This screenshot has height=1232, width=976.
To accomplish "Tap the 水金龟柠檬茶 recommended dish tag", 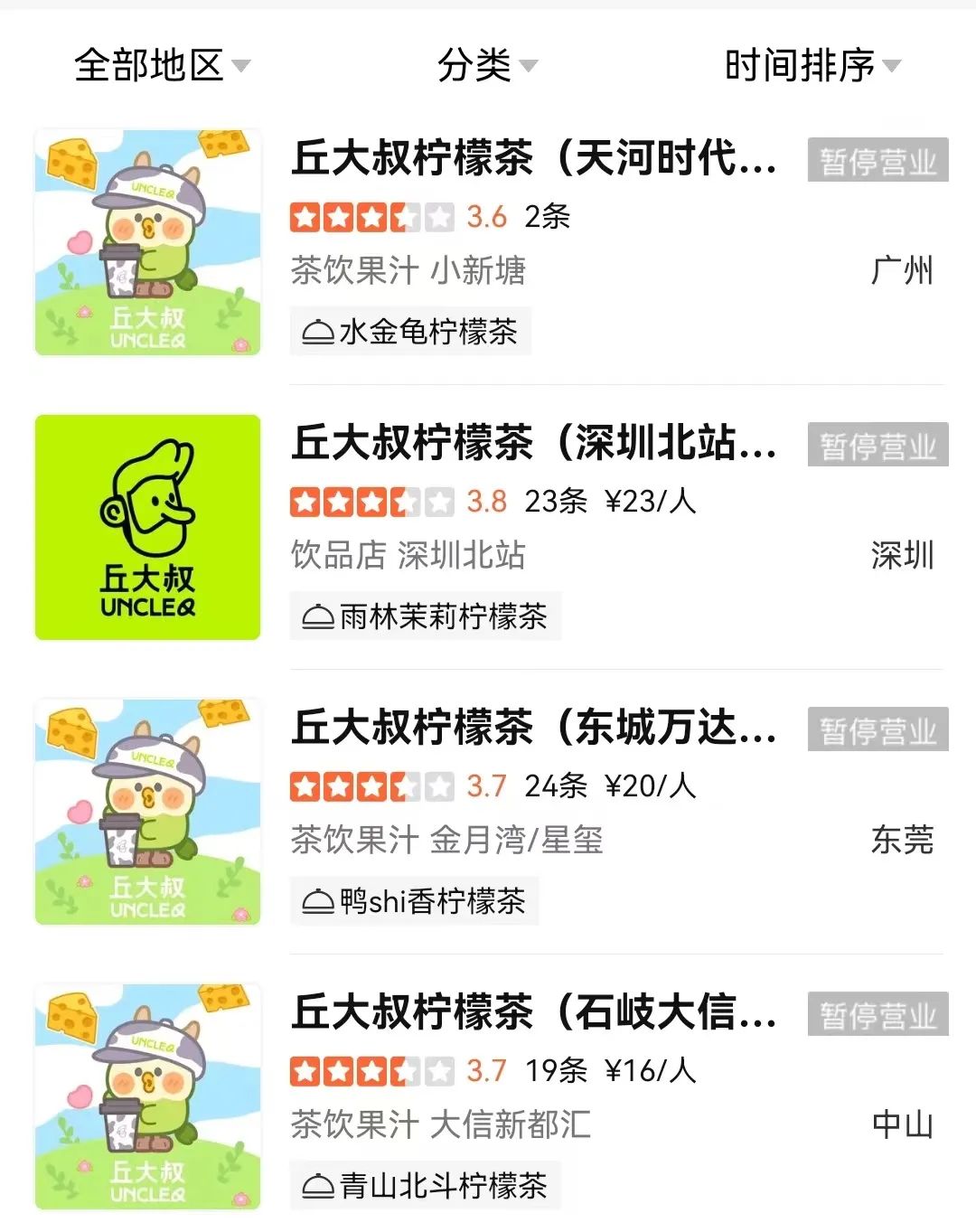I will (411, 332).
